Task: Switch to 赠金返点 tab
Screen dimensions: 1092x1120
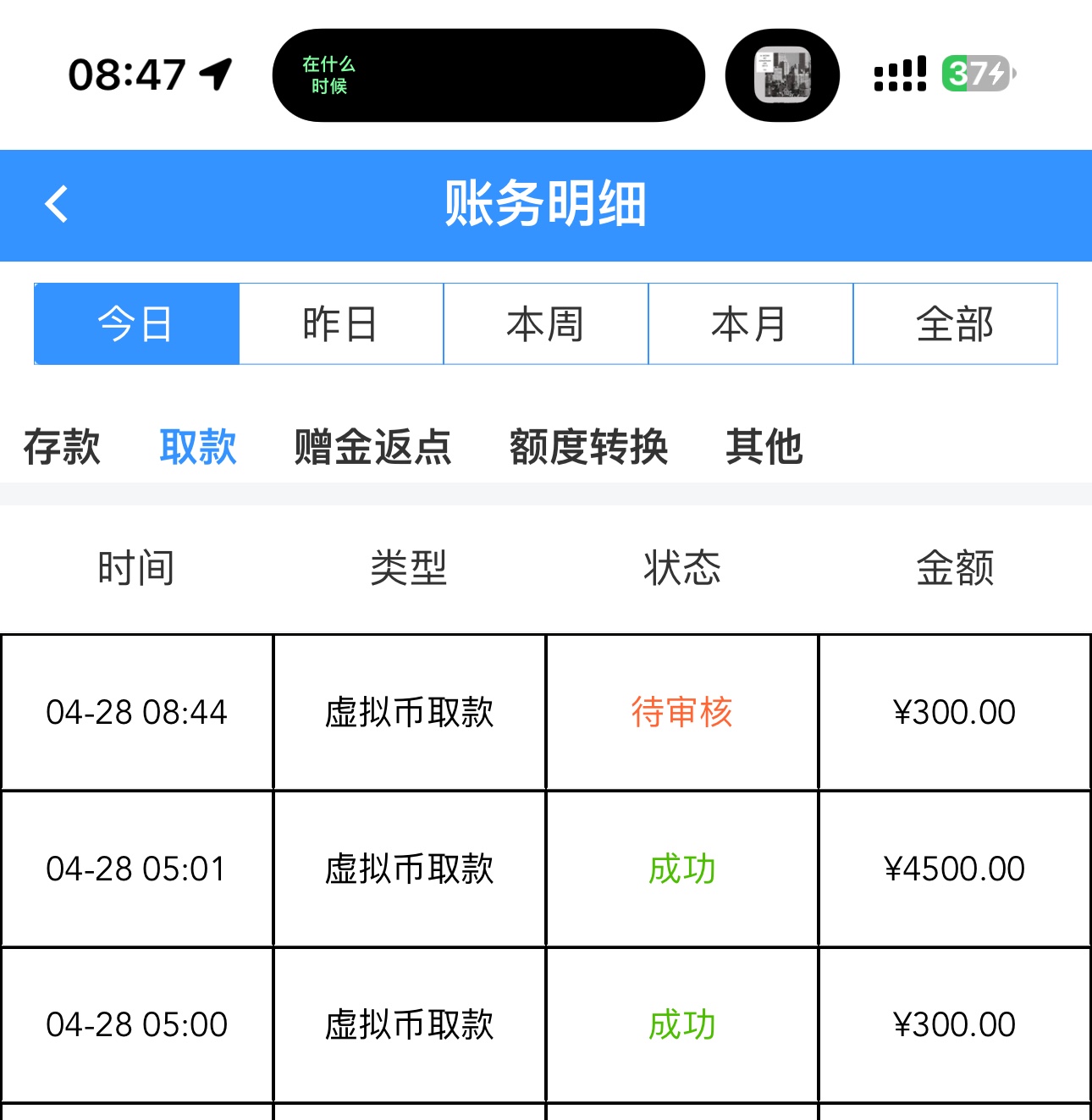Action: click(373, 446)
